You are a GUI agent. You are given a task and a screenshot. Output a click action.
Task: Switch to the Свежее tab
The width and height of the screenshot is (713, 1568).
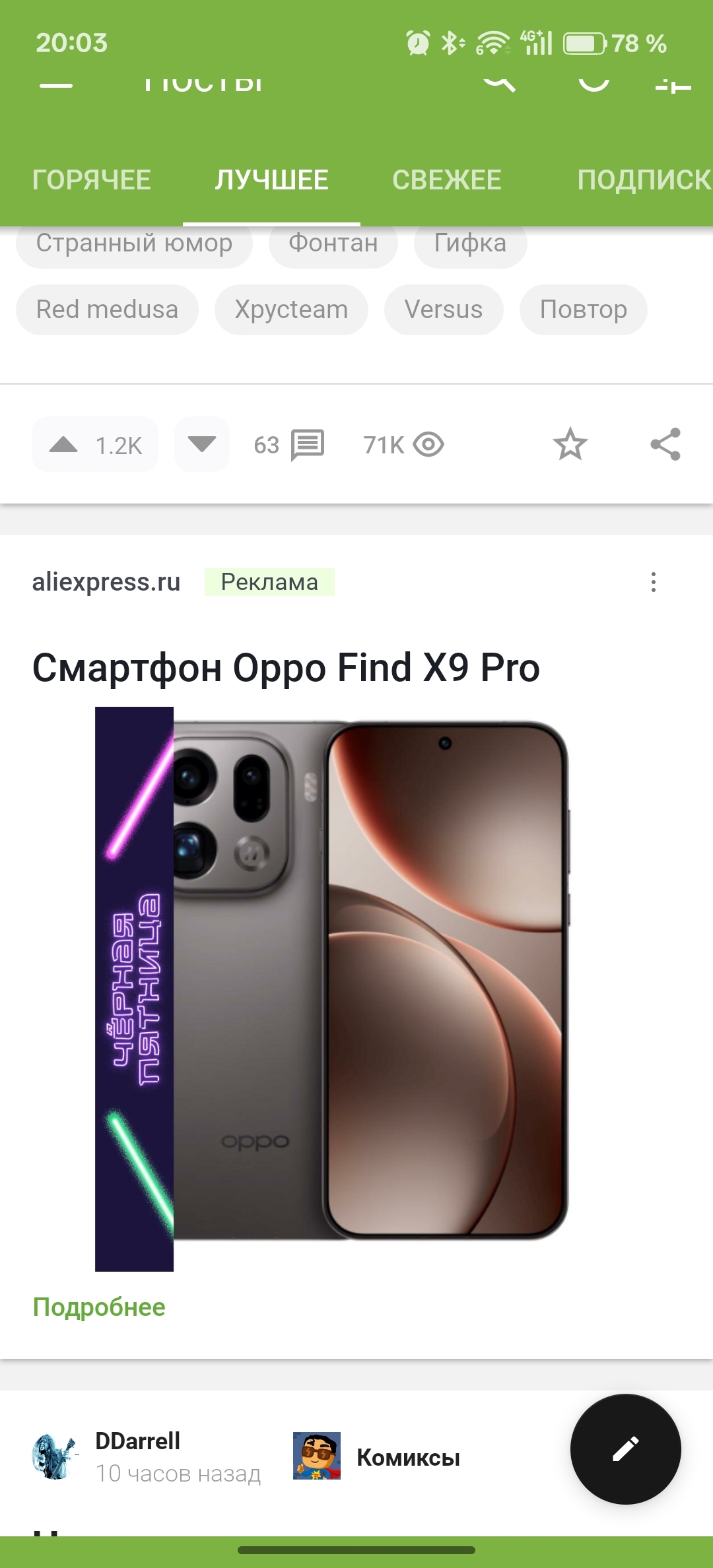(x=446, y=180)
